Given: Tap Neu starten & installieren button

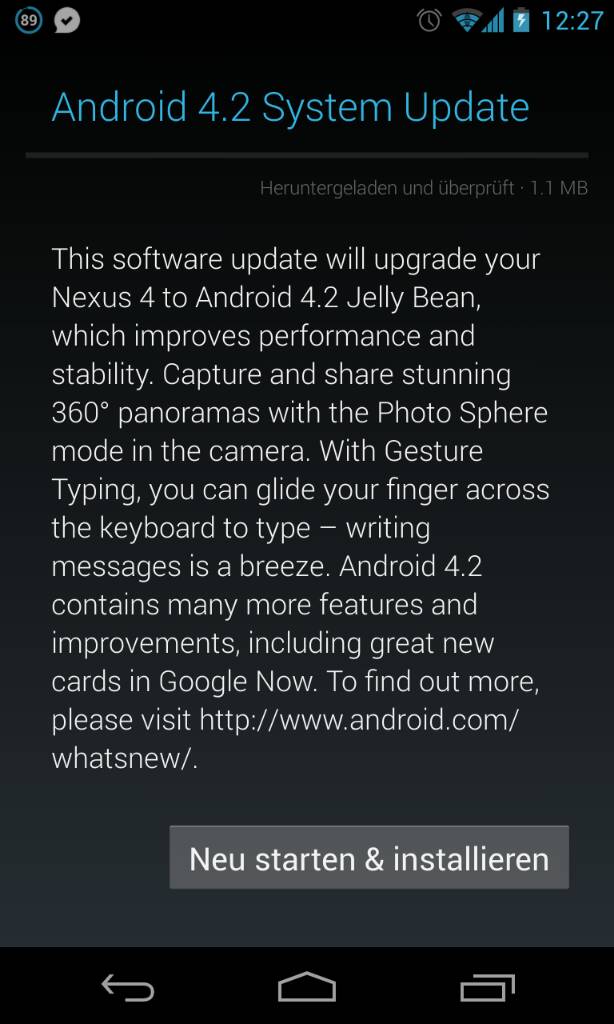Looking at the screenshot, I should pos(369,857).
